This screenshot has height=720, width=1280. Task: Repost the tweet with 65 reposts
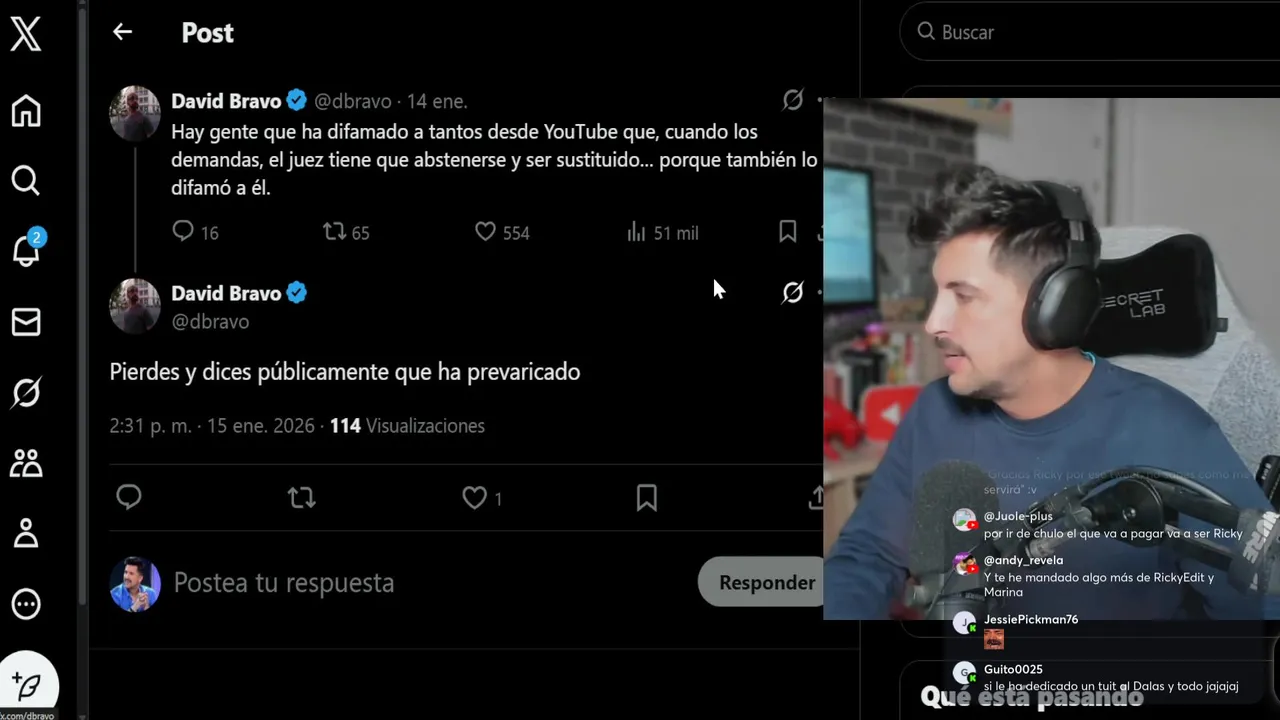(x=334, y=232)
